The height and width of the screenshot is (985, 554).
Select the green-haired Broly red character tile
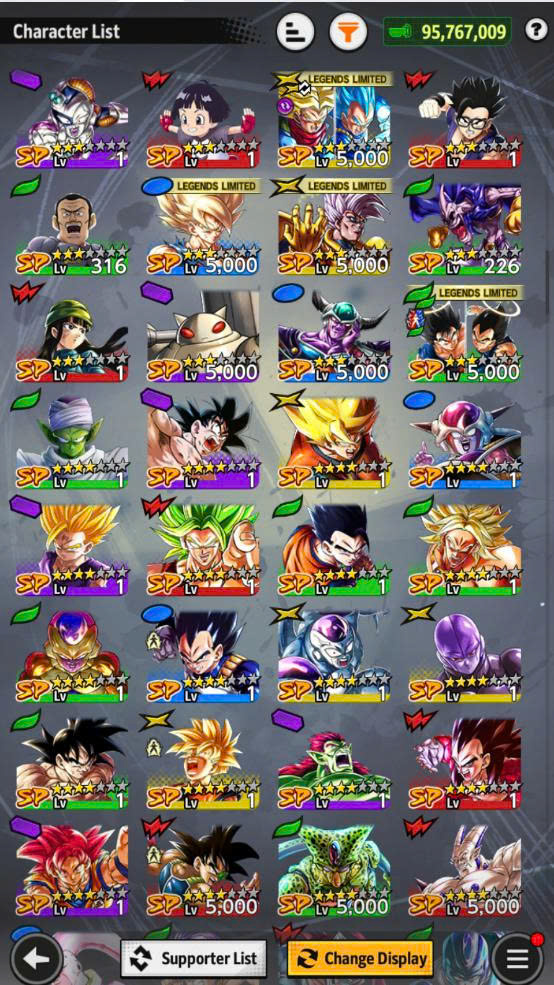point(203,549)
